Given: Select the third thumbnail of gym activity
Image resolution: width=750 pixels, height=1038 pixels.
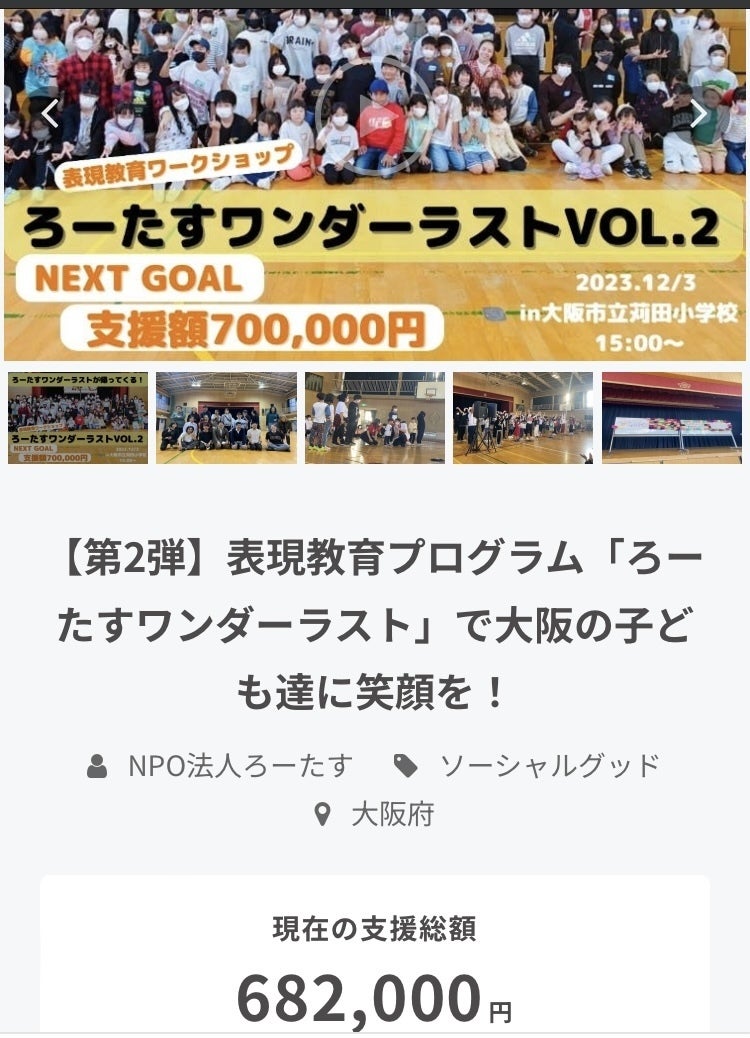Looking at the screenshot, I should 375,418.
